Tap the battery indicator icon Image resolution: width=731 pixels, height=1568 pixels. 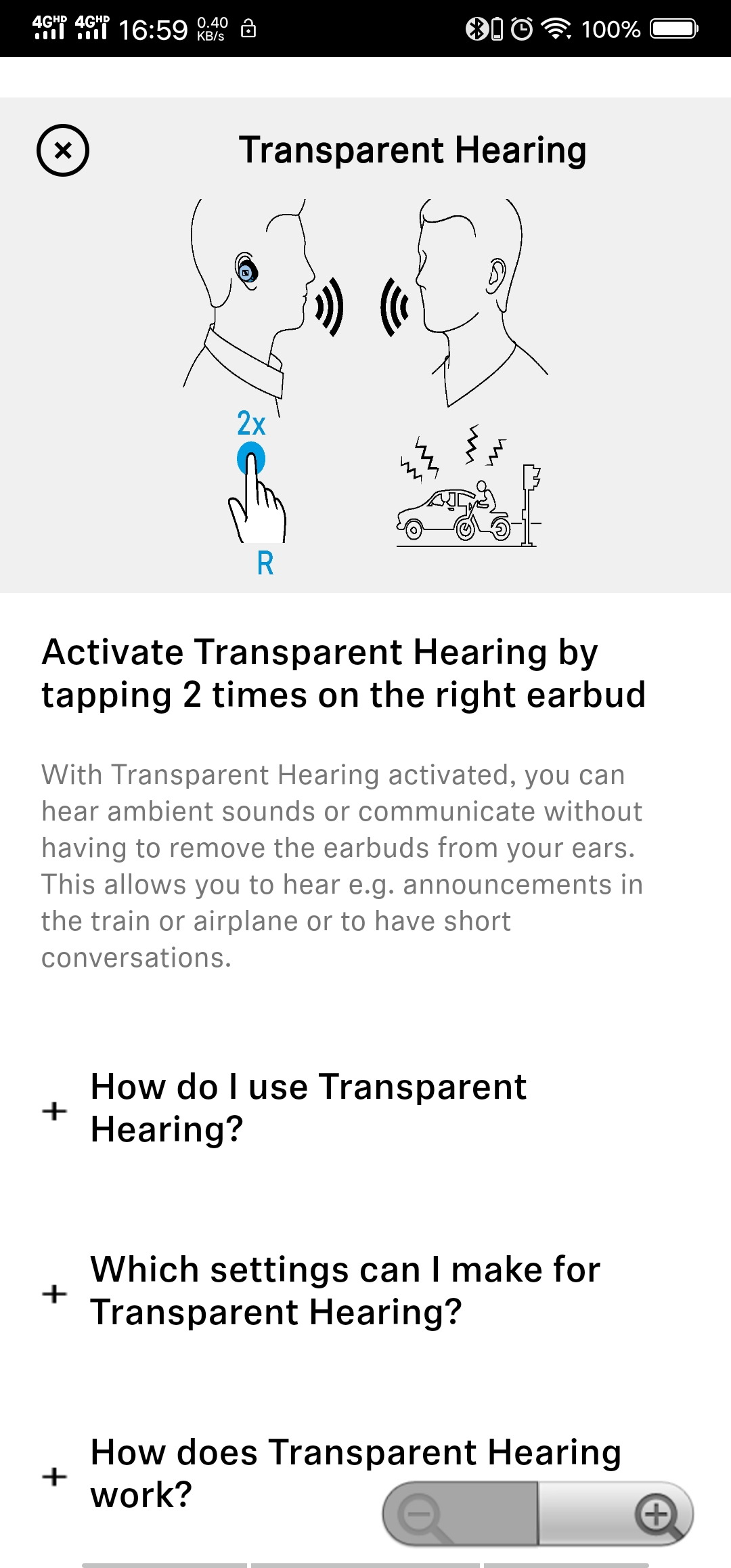click(x=672, y=29)
